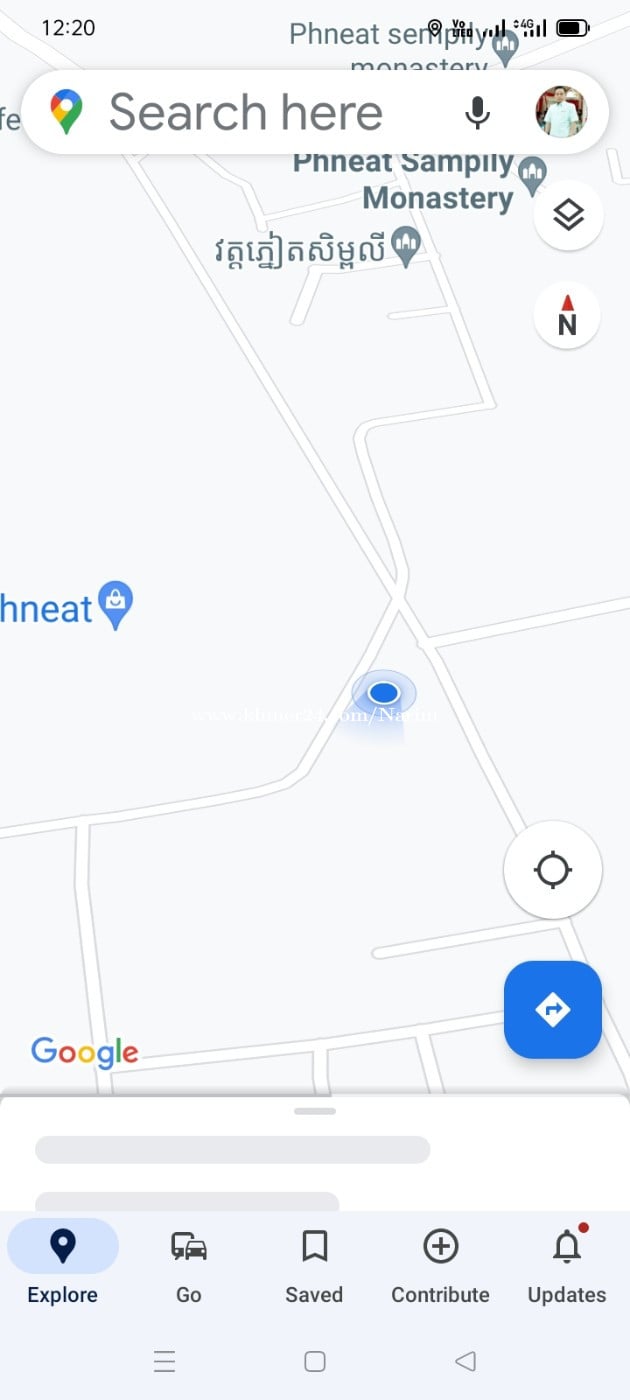
Task: Open the Contribute tab
Action: tap(440, 1266)
